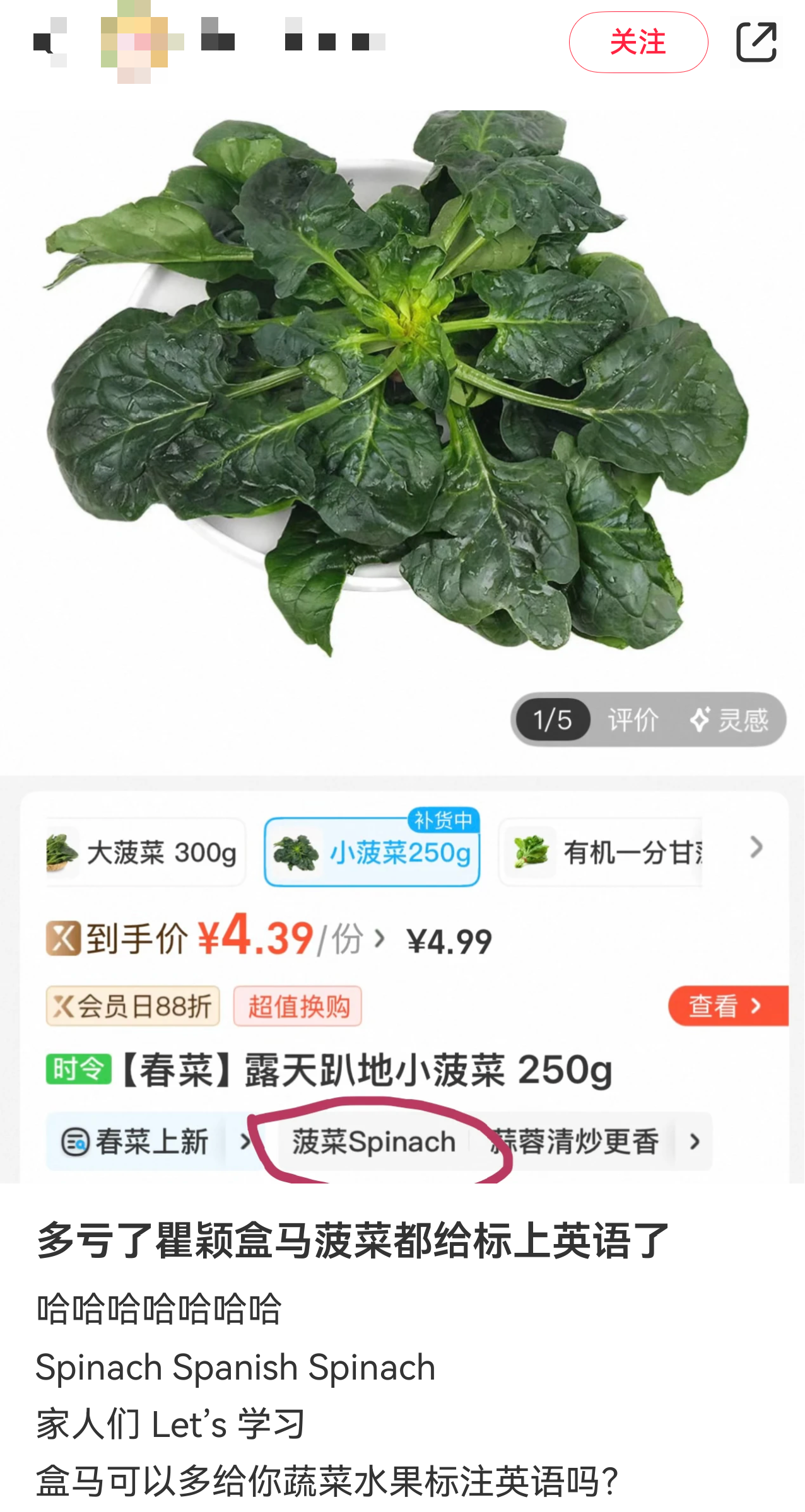Image resolution: width=805 pixels, height=1512 pixels.
Task: Toggle follow by tapping the 关注 button
Action: [638, 42]
